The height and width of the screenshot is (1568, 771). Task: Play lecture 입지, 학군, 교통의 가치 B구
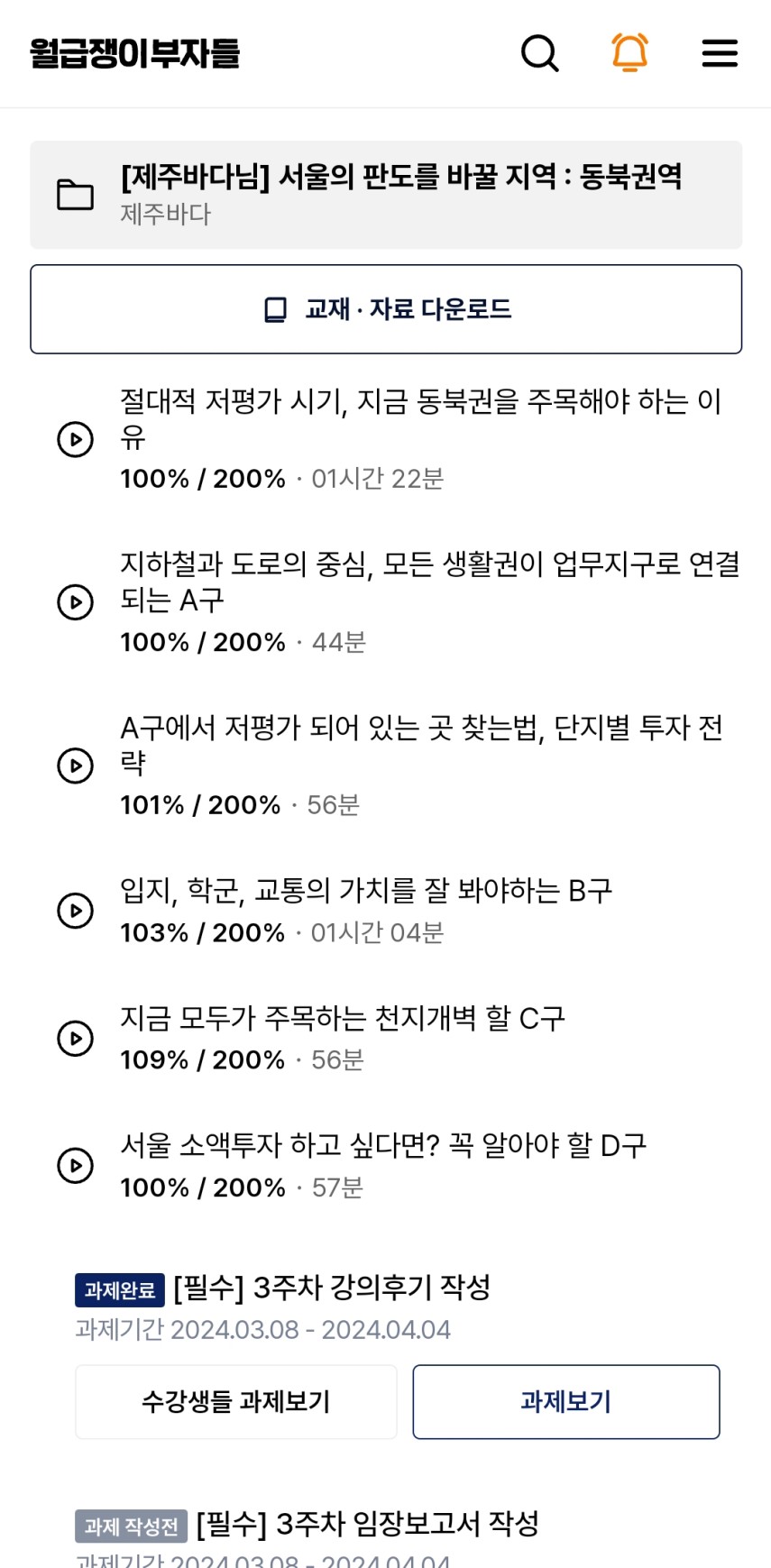pos(76,911)
